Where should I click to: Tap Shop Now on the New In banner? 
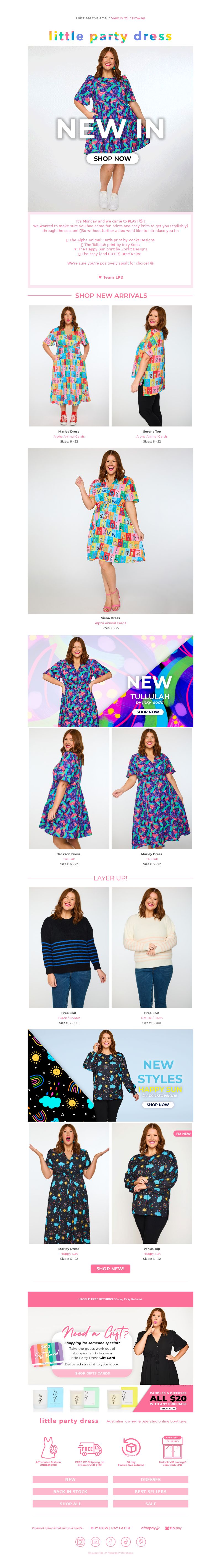point(112,158)
